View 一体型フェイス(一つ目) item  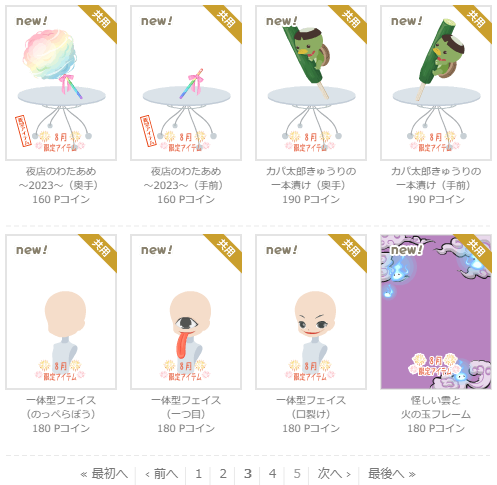click(x=186, y=312)
